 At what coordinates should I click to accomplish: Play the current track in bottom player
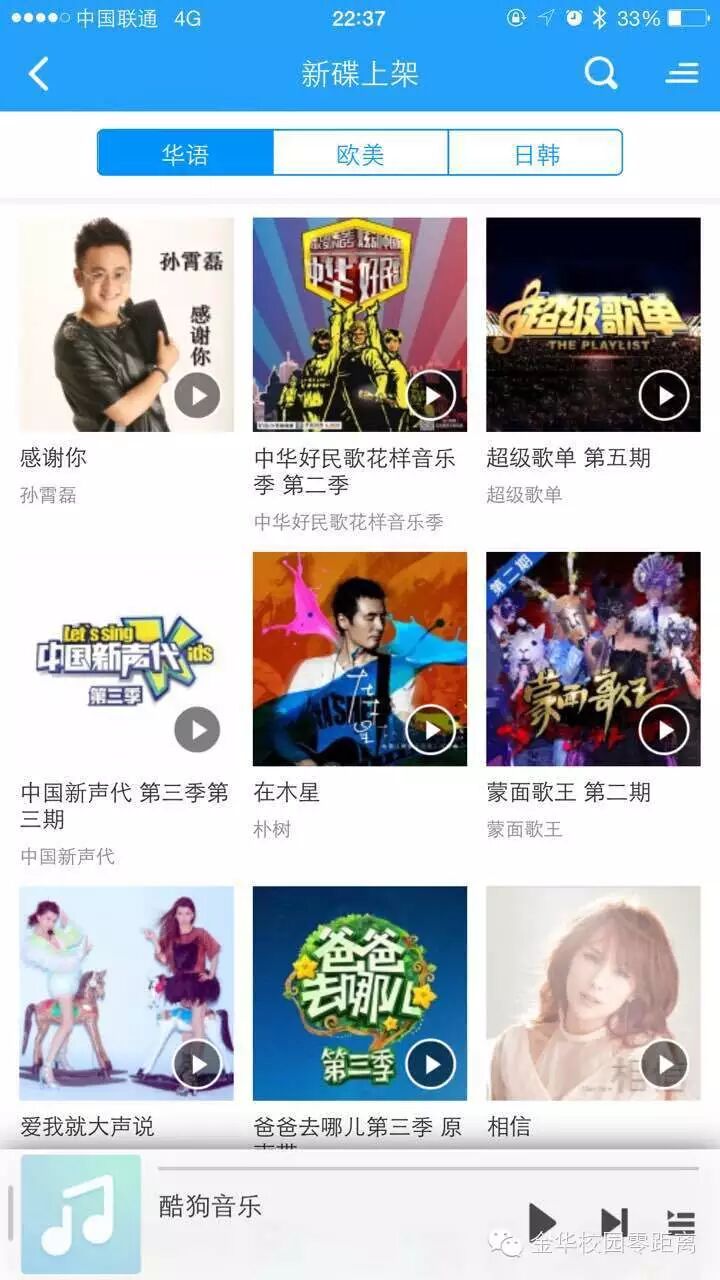point(541,1222)
